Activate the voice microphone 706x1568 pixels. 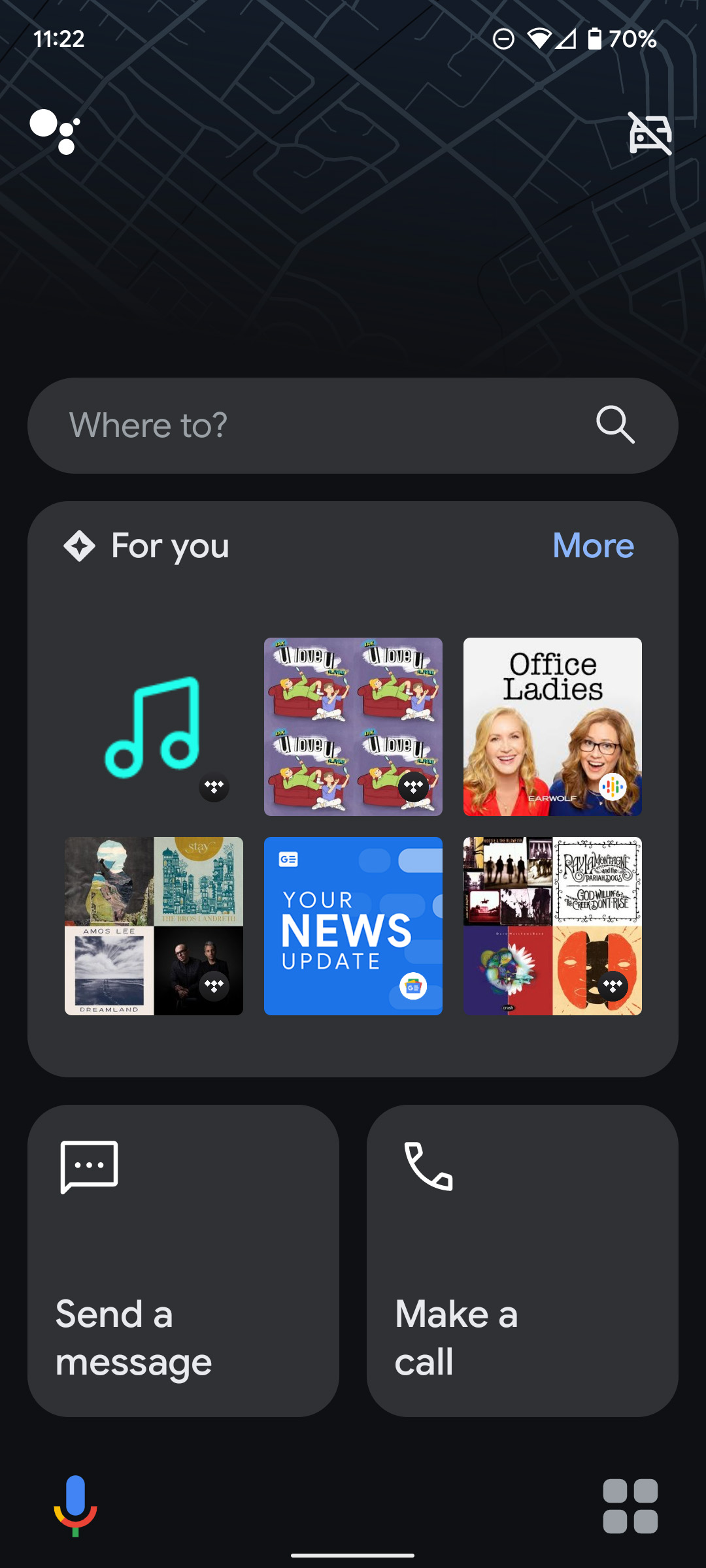75,1505
